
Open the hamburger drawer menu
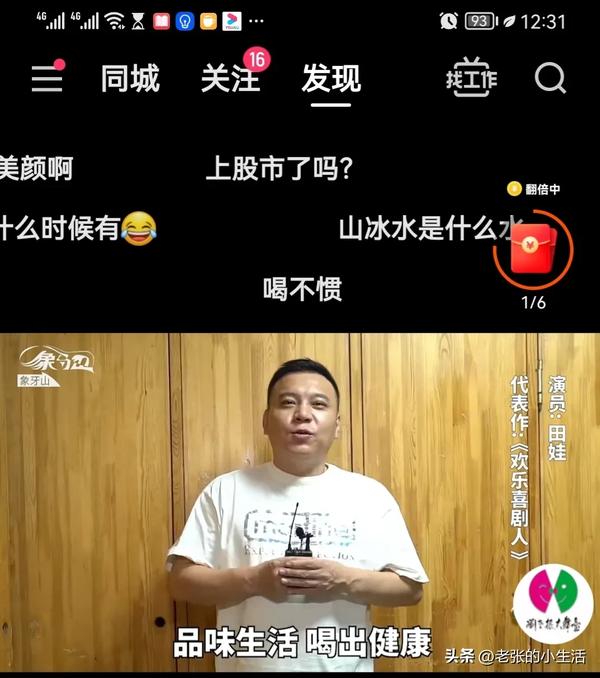click(46, 78)
